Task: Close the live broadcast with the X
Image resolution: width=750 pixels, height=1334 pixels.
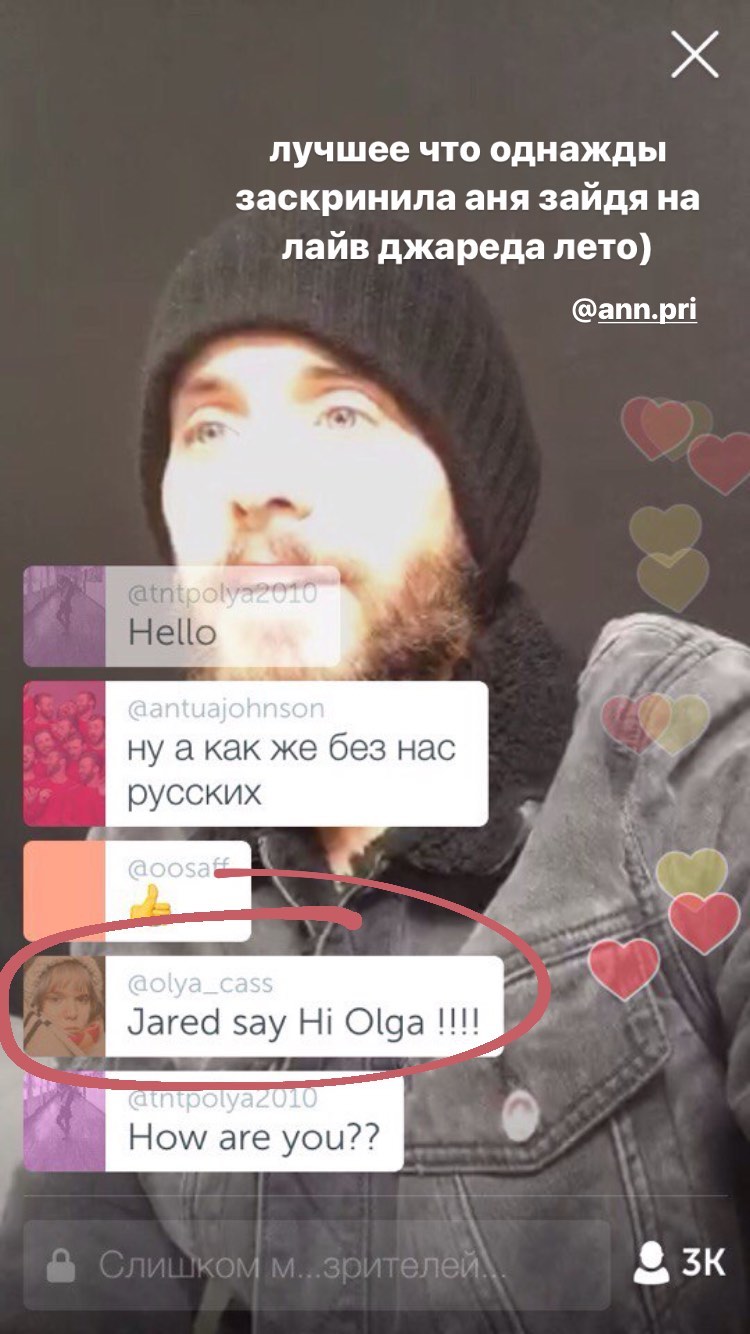Action: [695, 54]
